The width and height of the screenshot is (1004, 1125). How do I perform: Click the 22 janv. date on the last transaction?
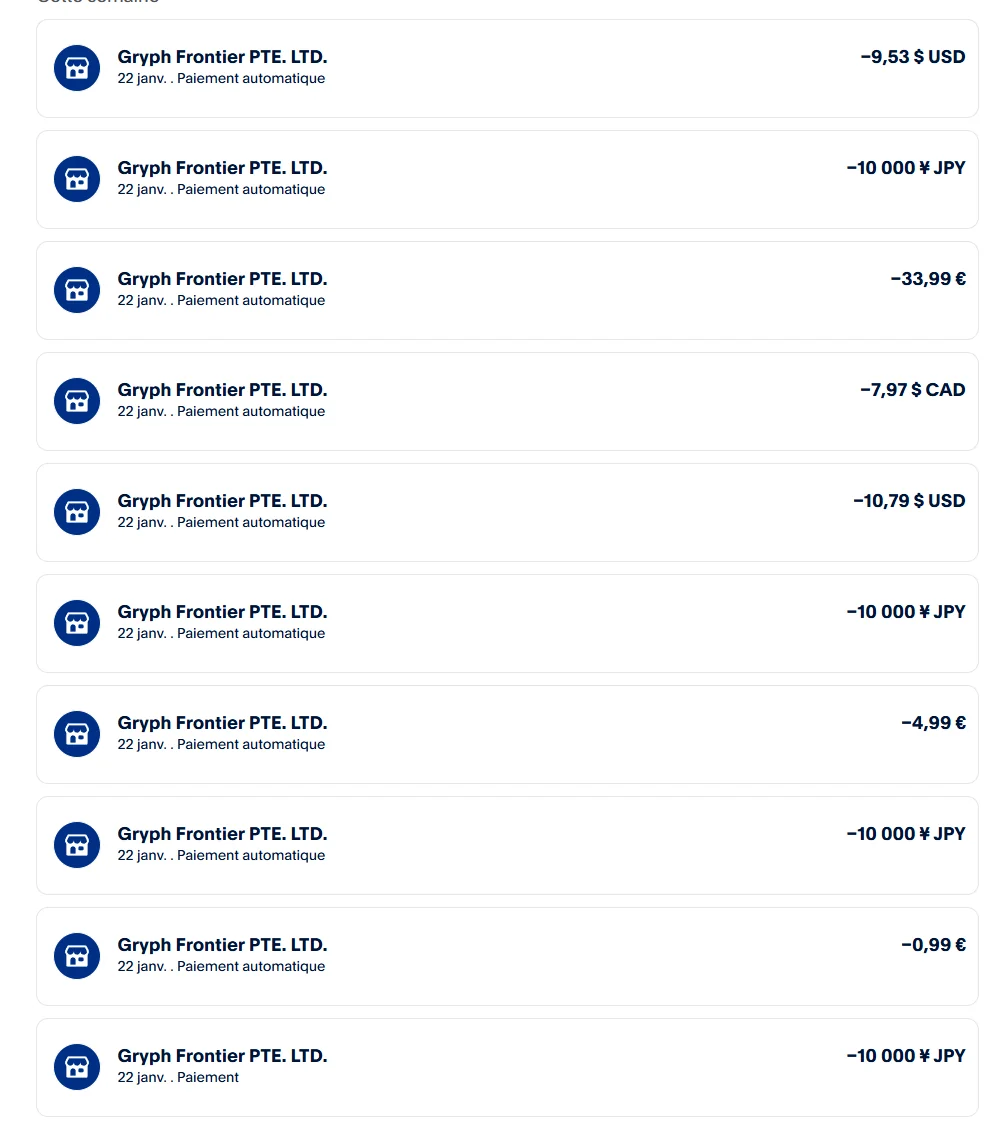pos(143,1077)
